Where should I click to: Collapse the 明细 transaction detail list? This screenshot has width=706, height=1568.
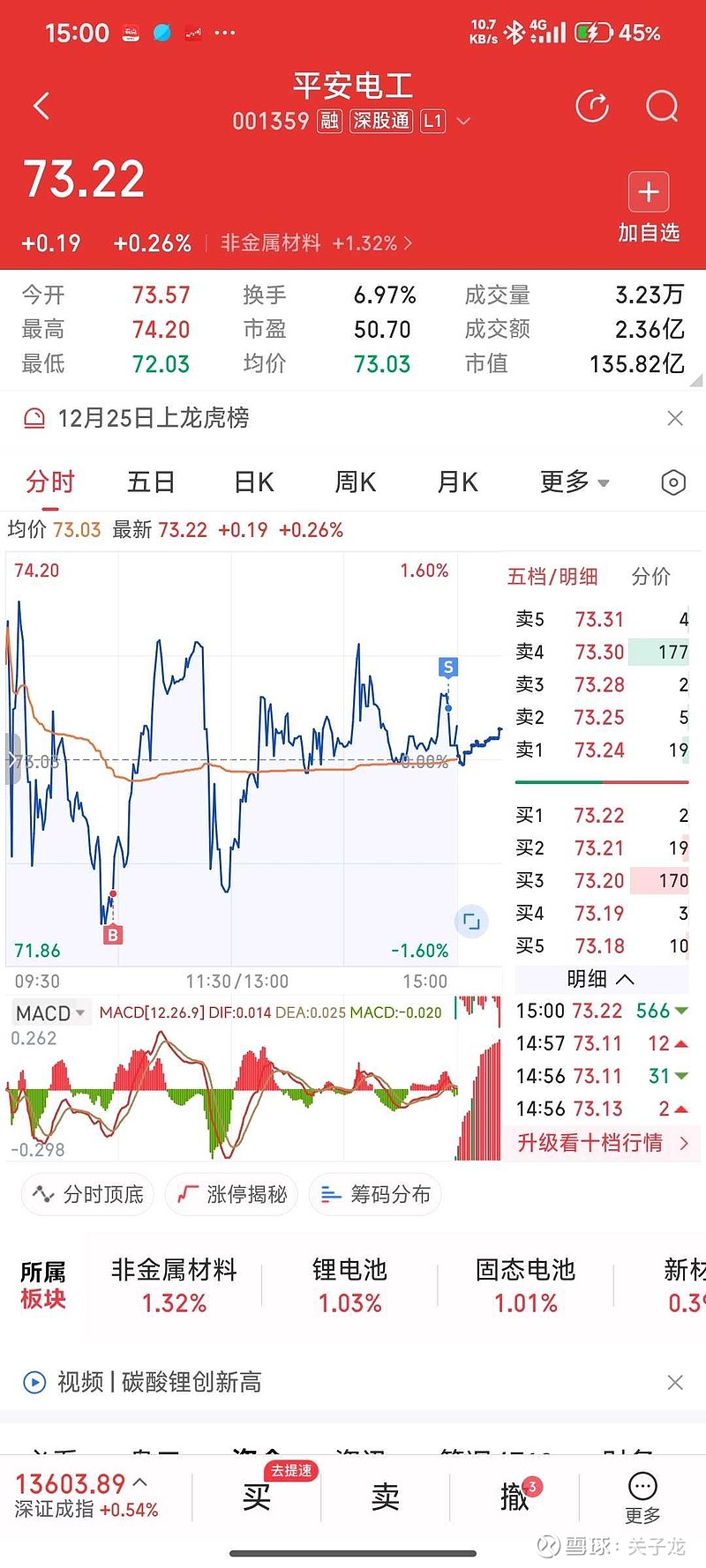600,979
